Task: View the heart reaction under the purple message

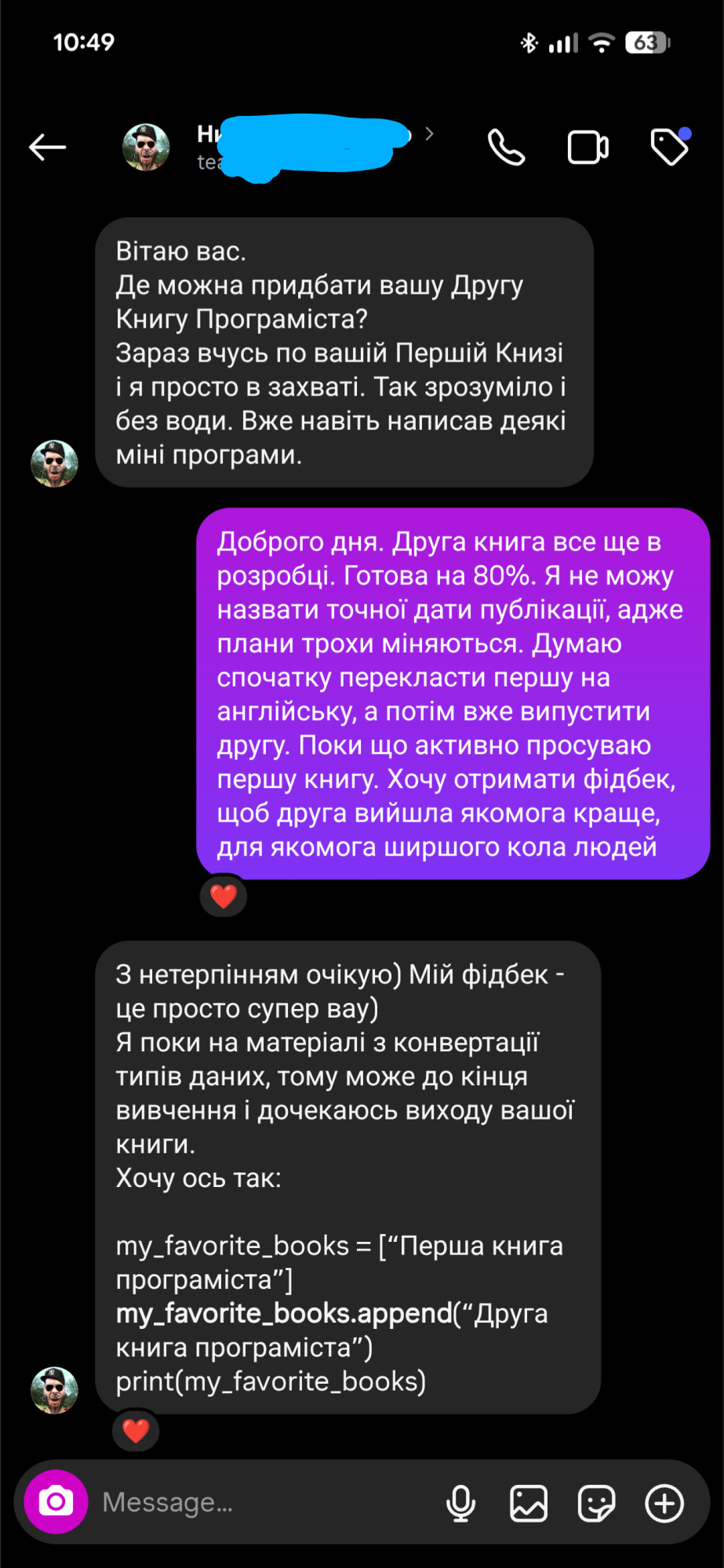Action: pyautogui.click(x=224, y=896)
